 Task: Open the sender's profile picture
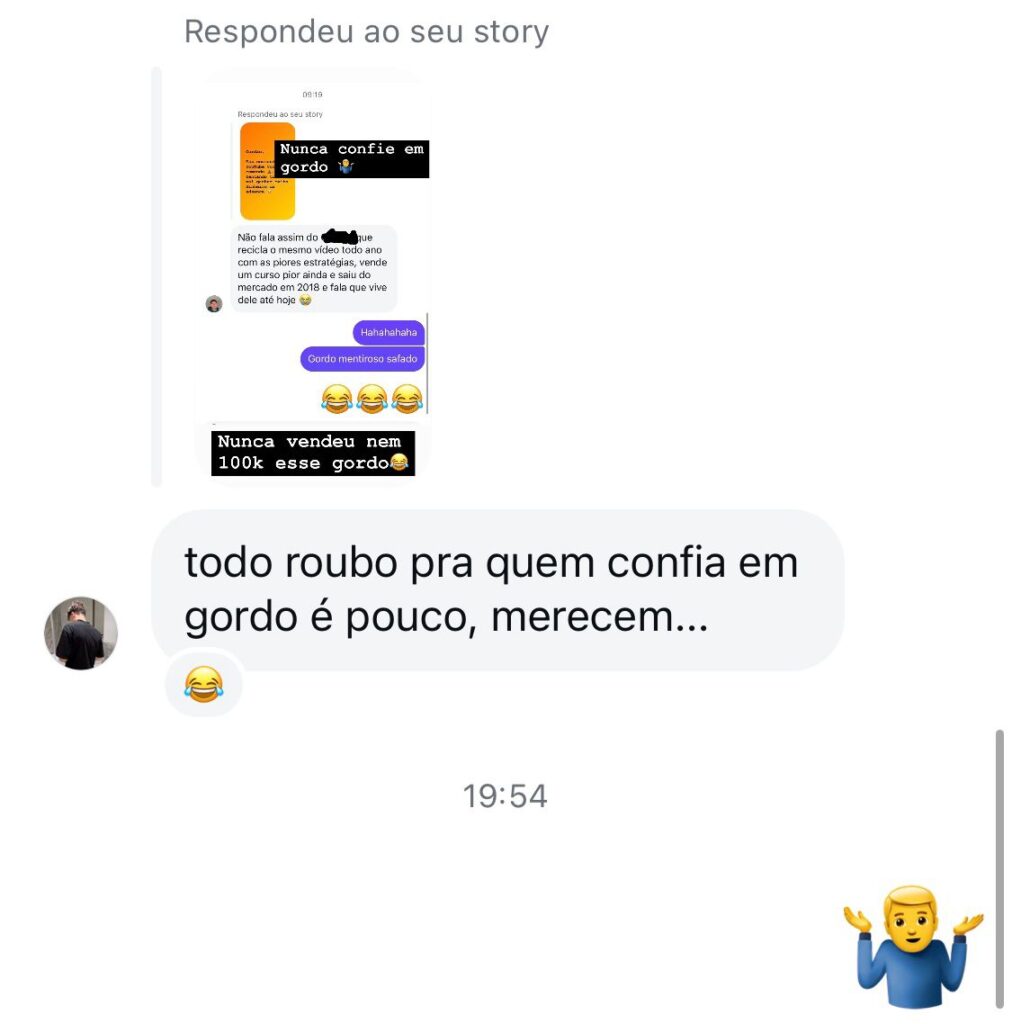tap(81, 633)
